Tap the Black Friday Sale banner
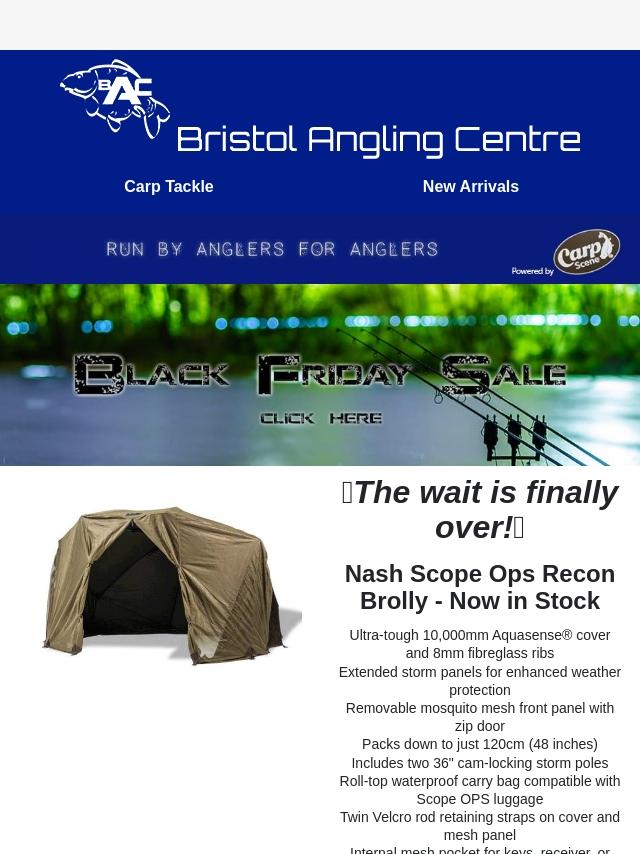Screen dimensions: 640x854 (x=320, y=375)
